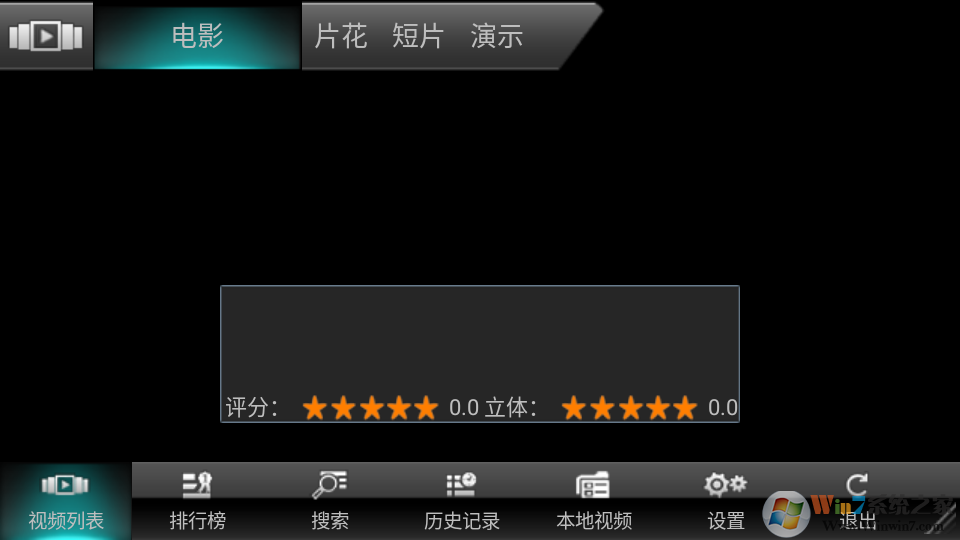Select the 电影 tab
960x540 pixels.
click(x=197, y=37)
